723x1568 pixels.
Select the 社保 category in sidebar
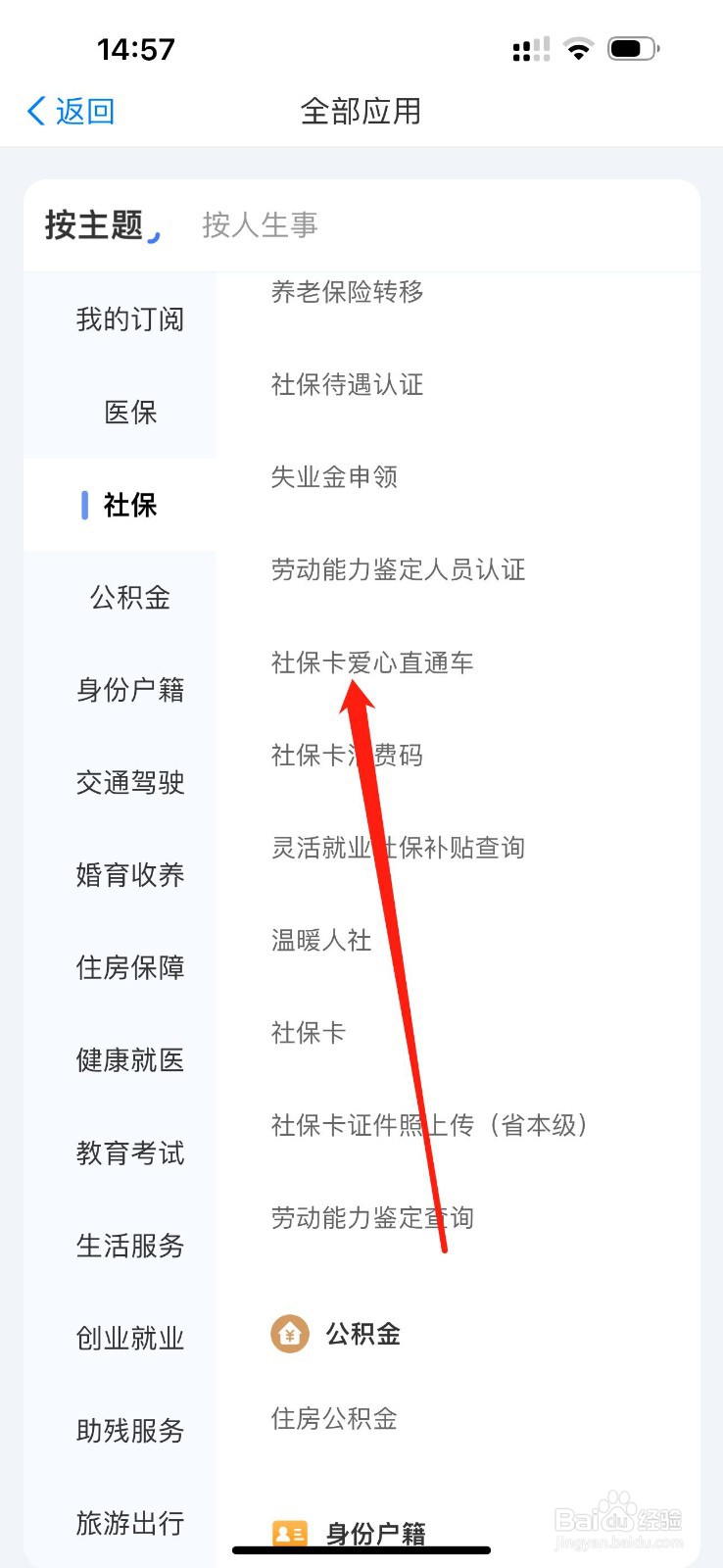click(x=129, y=505)
